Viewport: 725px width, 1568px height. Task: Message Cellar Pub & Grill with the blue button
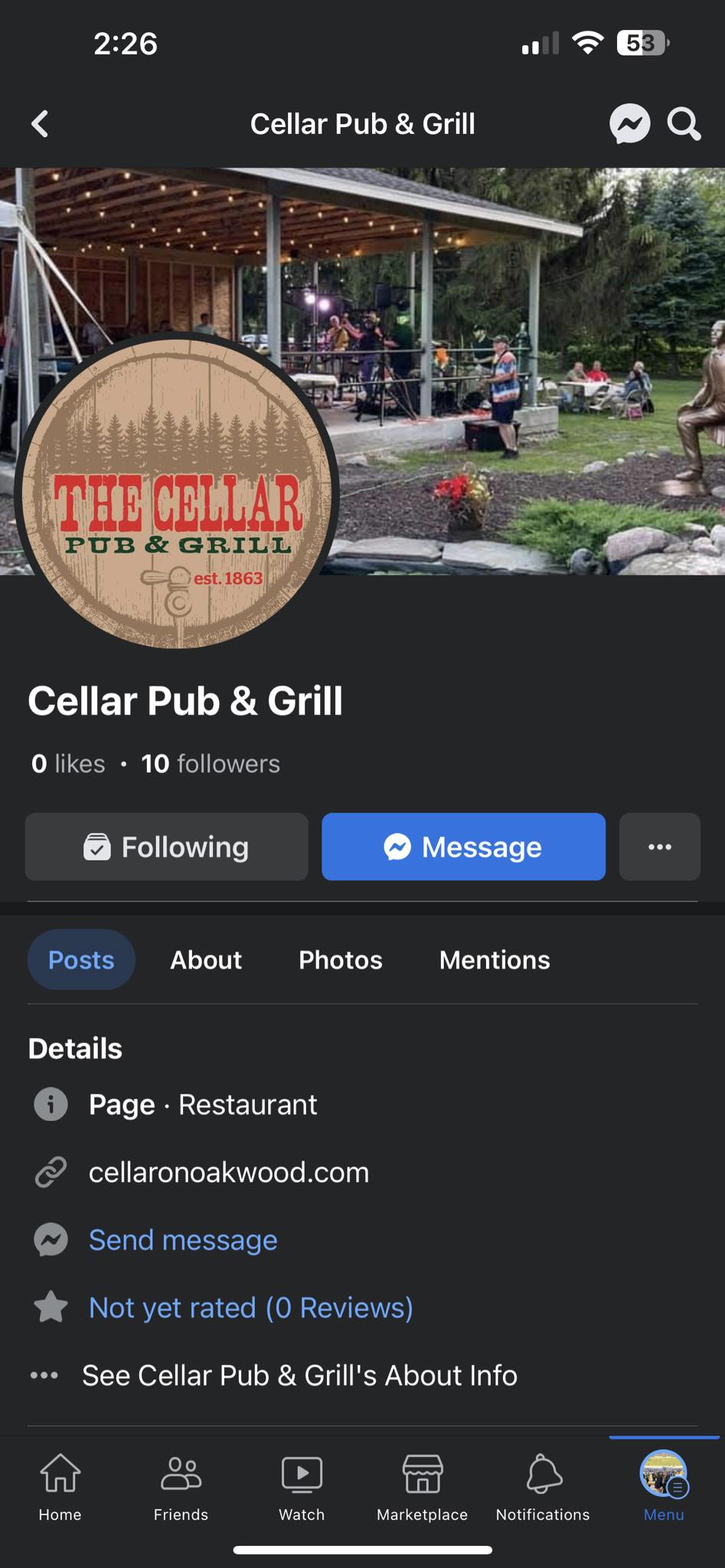463,847
